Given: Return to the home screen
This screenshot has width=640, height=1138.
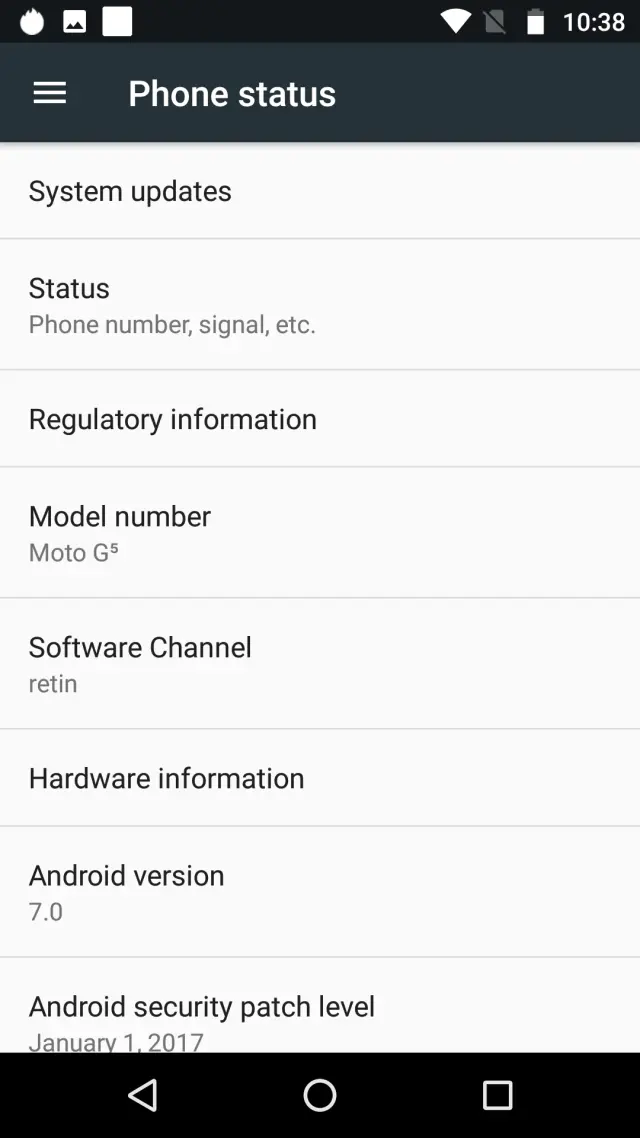Looking at the screenshot, I should [320, 1095].
